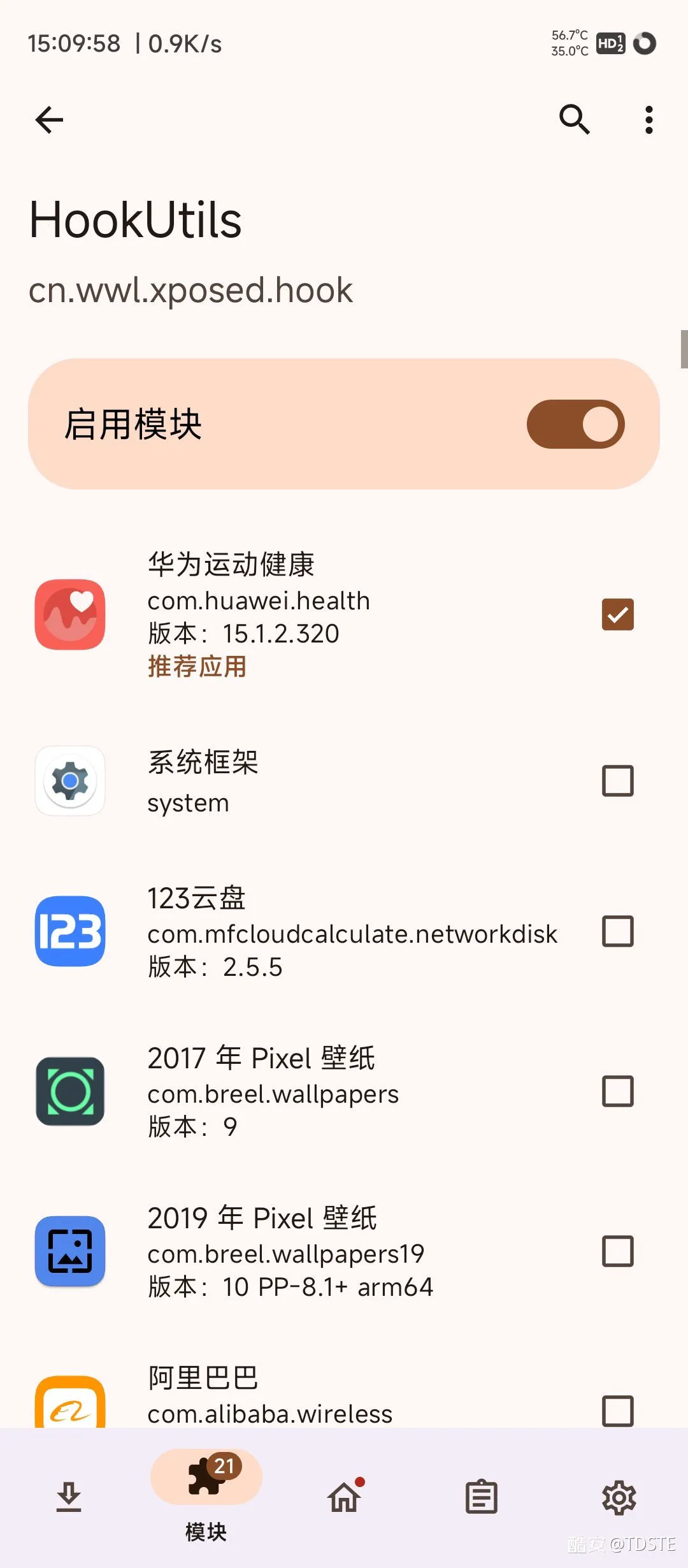Tap the 华为运动健康 app icon
688x1568 pixels.
pos(69,614)
